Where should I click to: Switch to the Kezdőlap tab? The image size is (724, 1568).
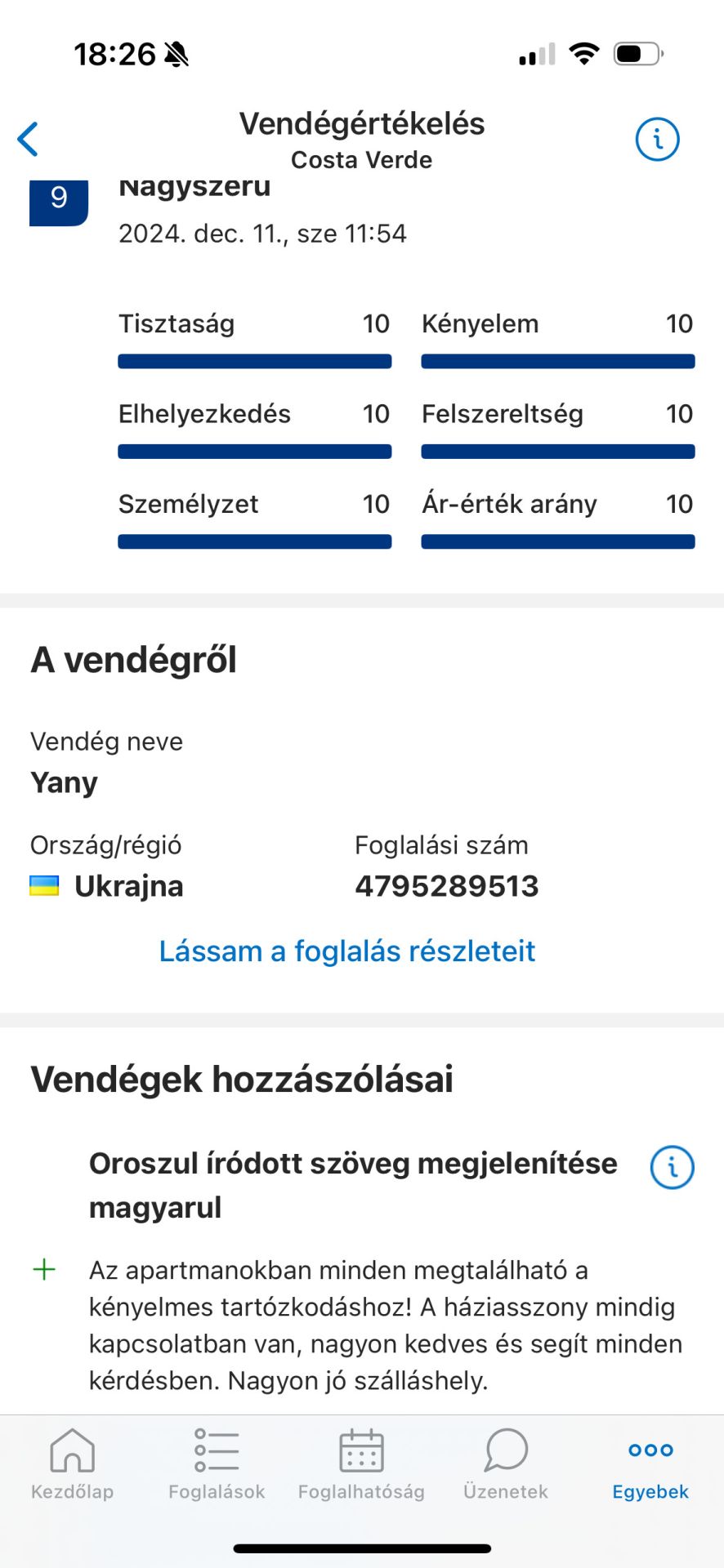(72, 1463)
